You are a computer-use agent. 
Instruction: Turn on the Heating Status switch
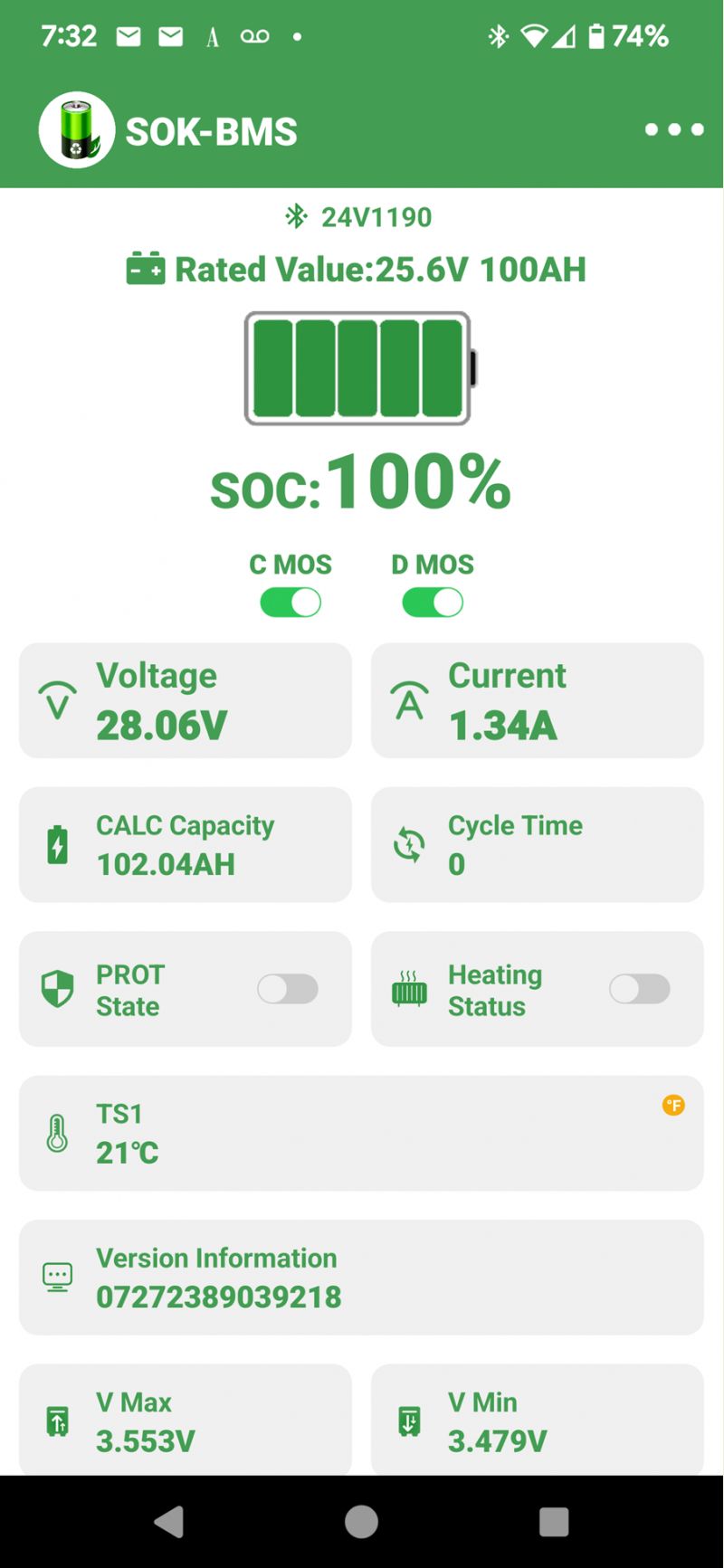click(x=640, y=989)
